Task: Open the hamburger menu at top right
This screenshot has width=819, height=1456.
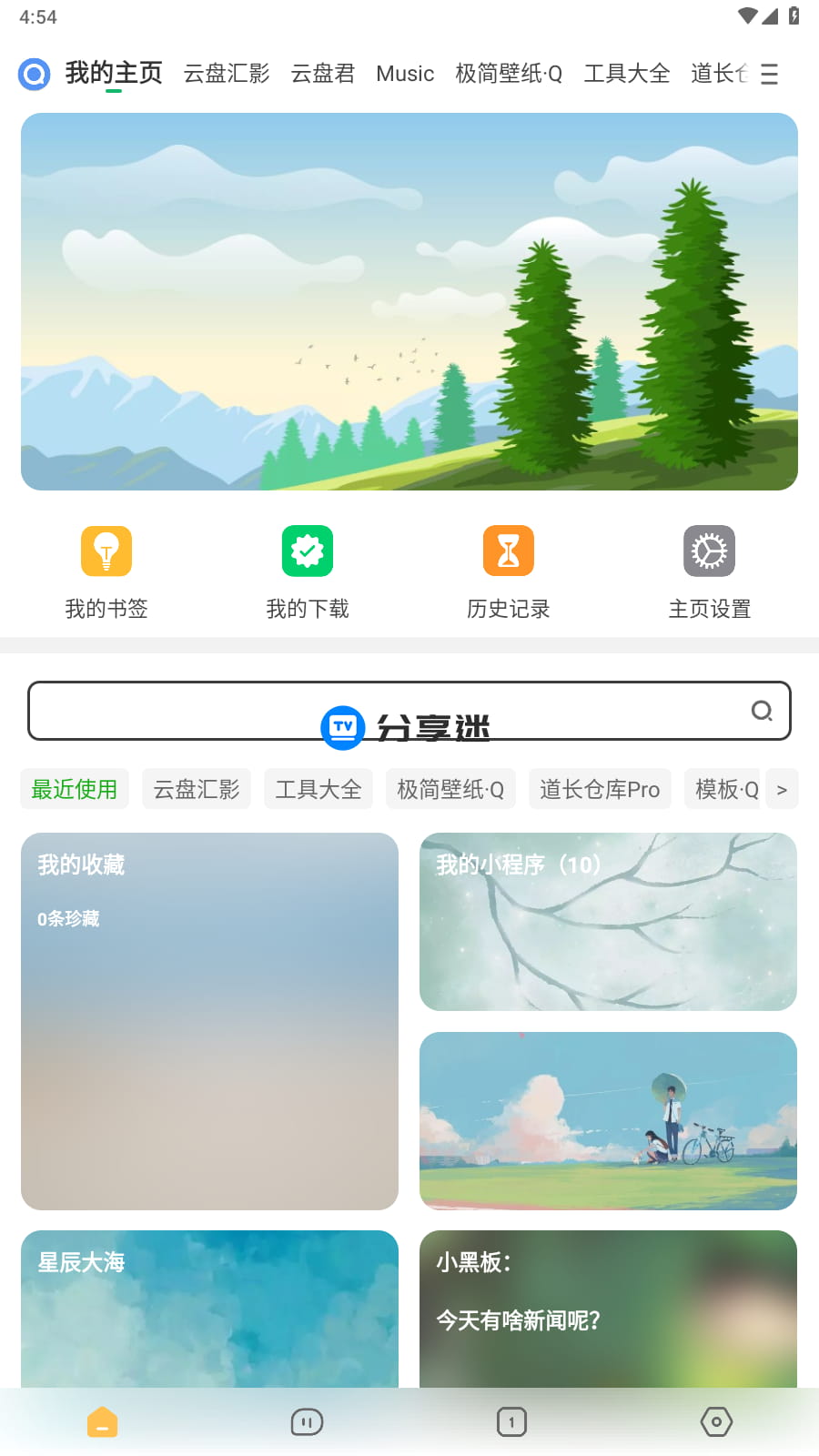Action: pos(769,75)
